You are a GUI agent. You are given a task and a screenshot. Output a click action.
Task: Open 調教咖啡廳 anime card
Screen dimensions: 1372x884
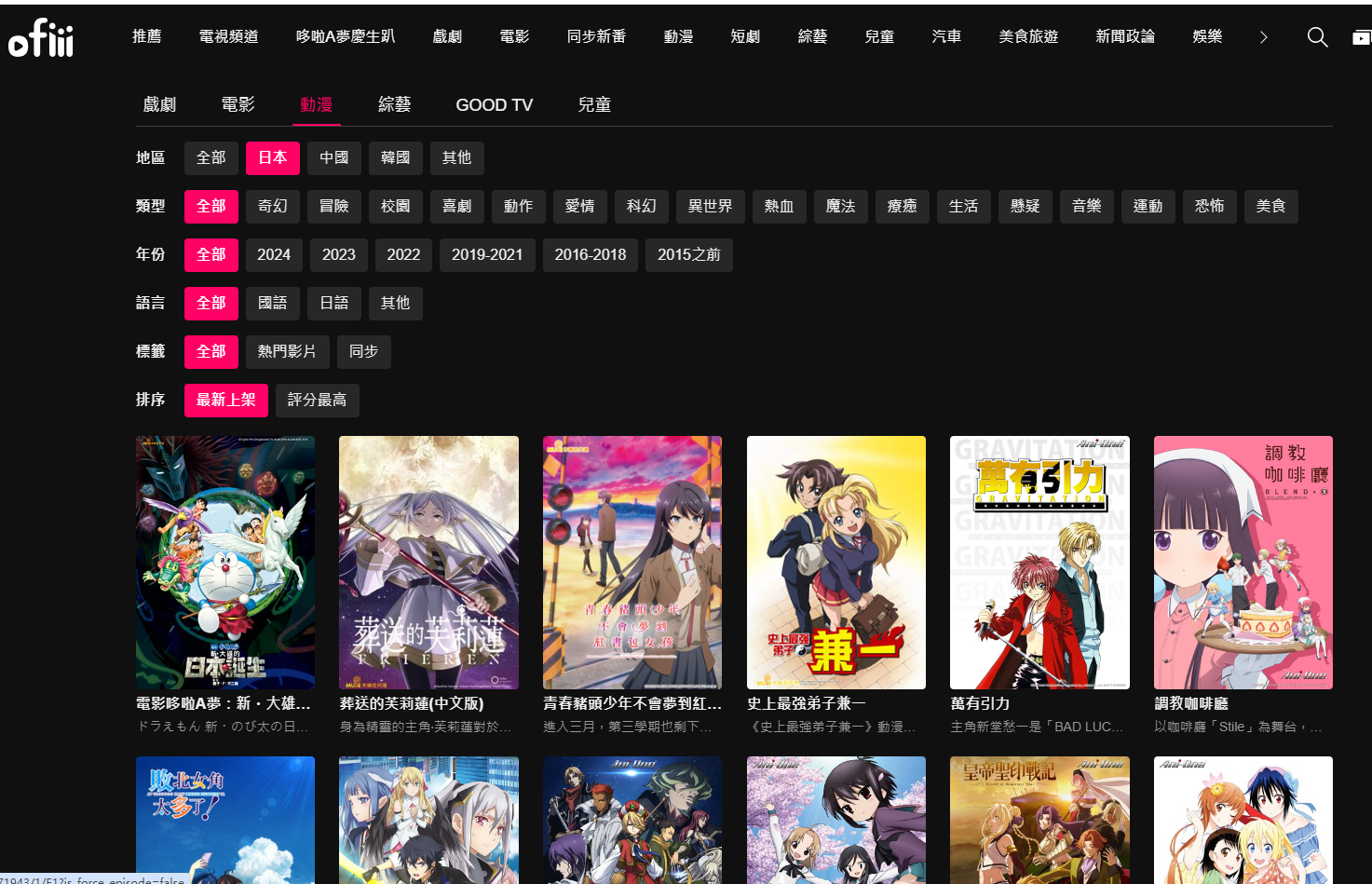pos(1243,563)
